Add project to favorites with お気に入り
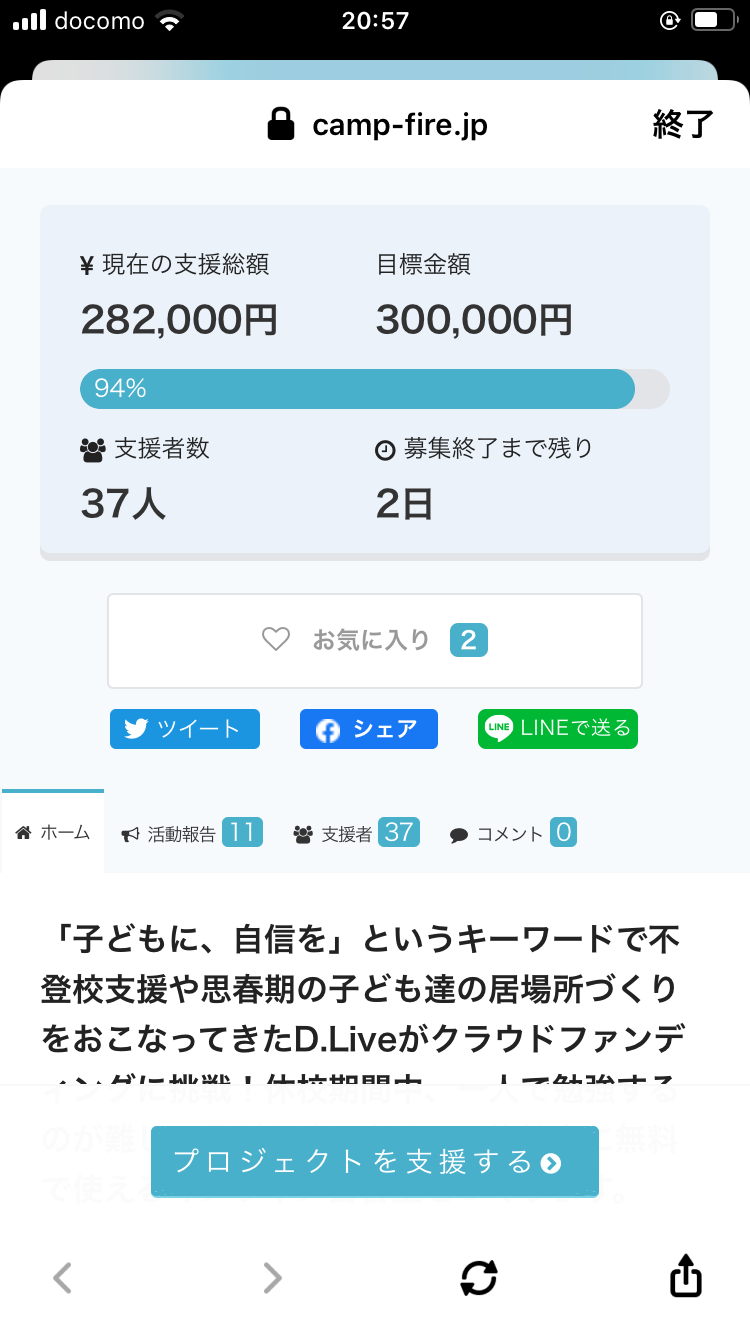Screen dimensions: 750x1334 point(375,641)
